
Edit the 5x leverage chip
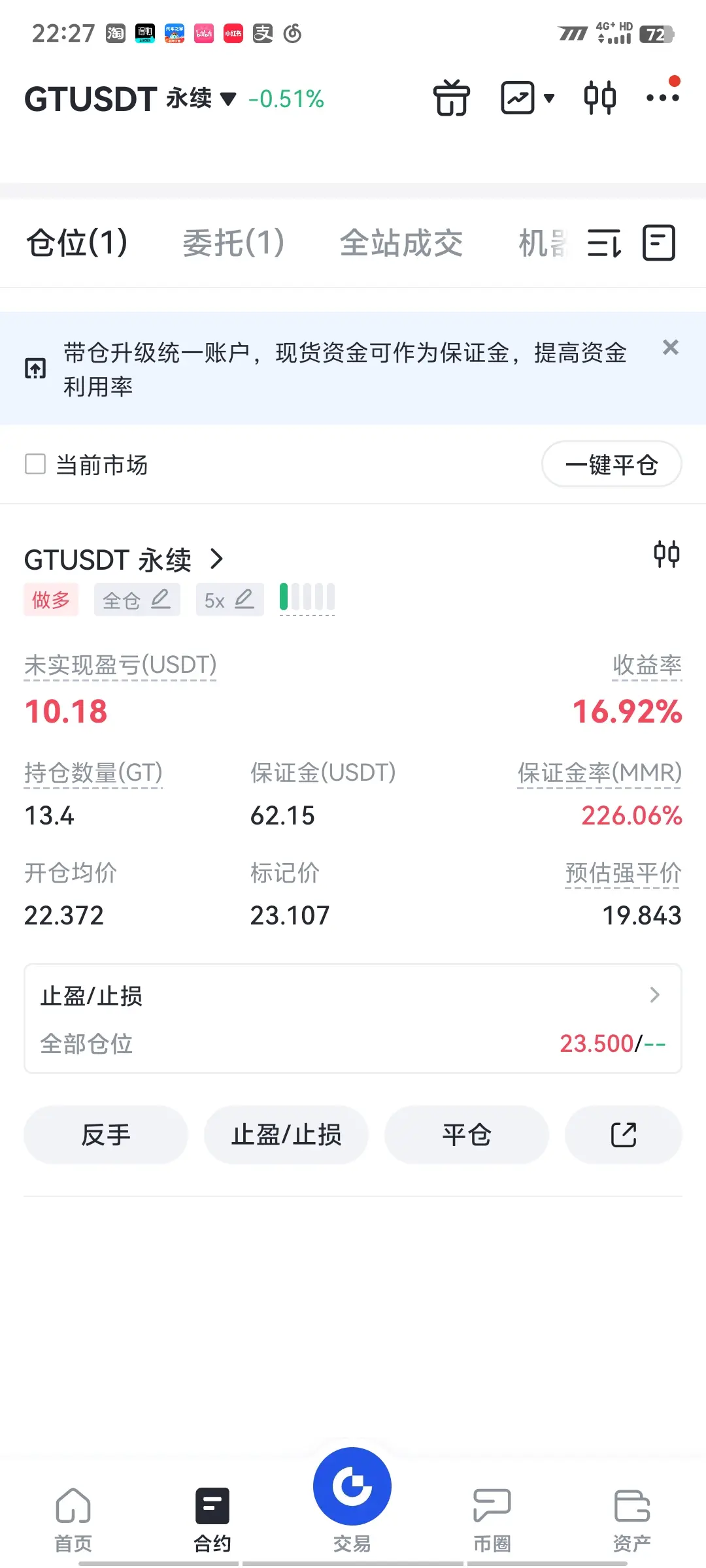point(230,600)
